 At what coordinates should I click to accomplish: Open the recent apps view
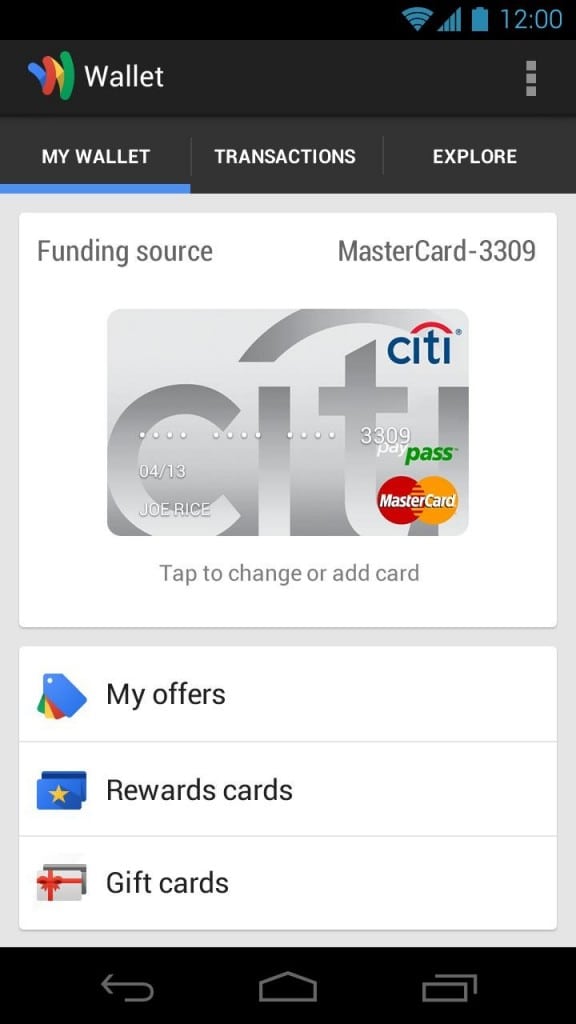pos(449,986)
